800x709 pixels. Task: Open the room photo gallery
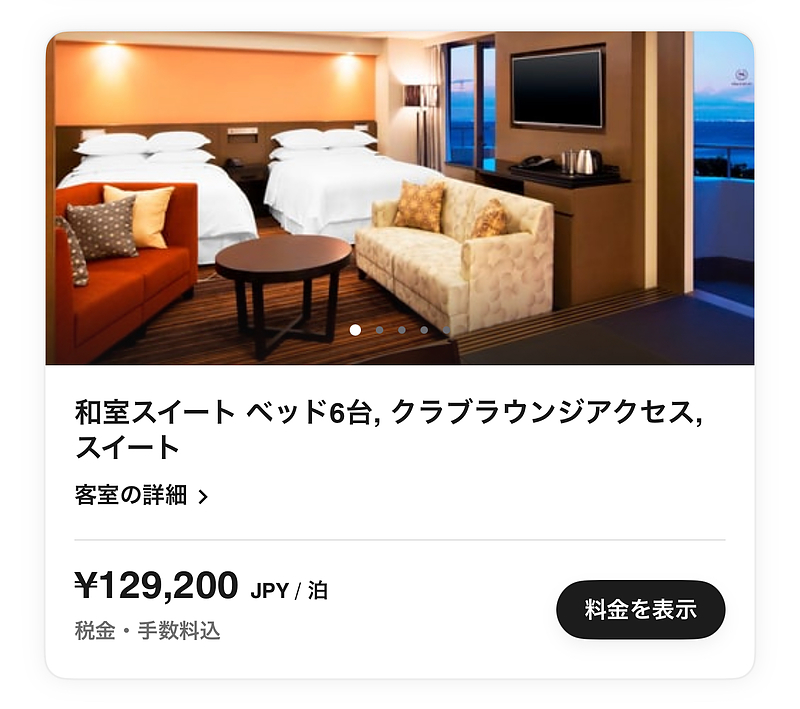[x=400, y=190]
